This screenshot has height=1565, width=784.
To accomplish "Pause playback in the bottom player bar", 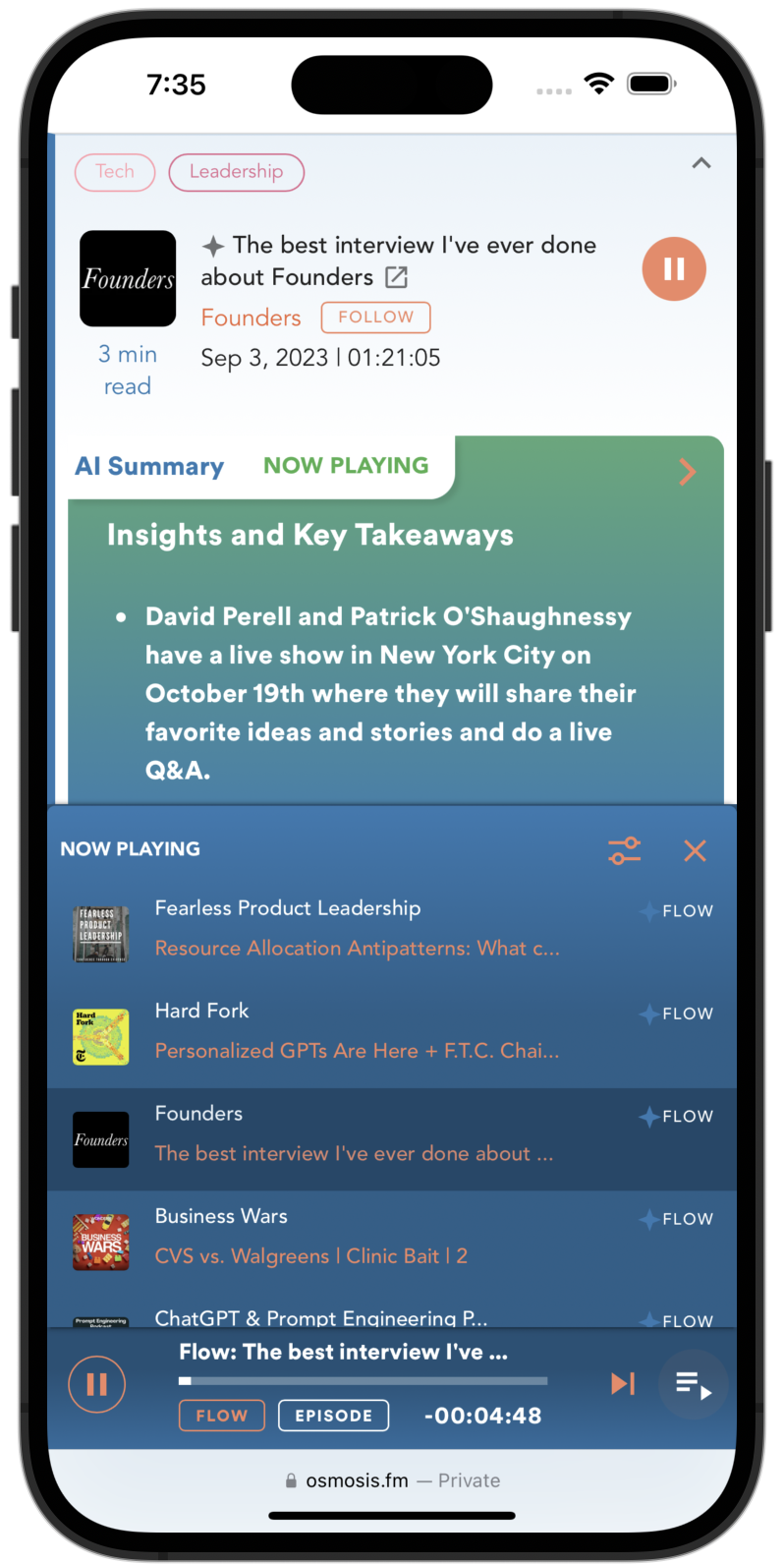I will (x=96, y=1384).
